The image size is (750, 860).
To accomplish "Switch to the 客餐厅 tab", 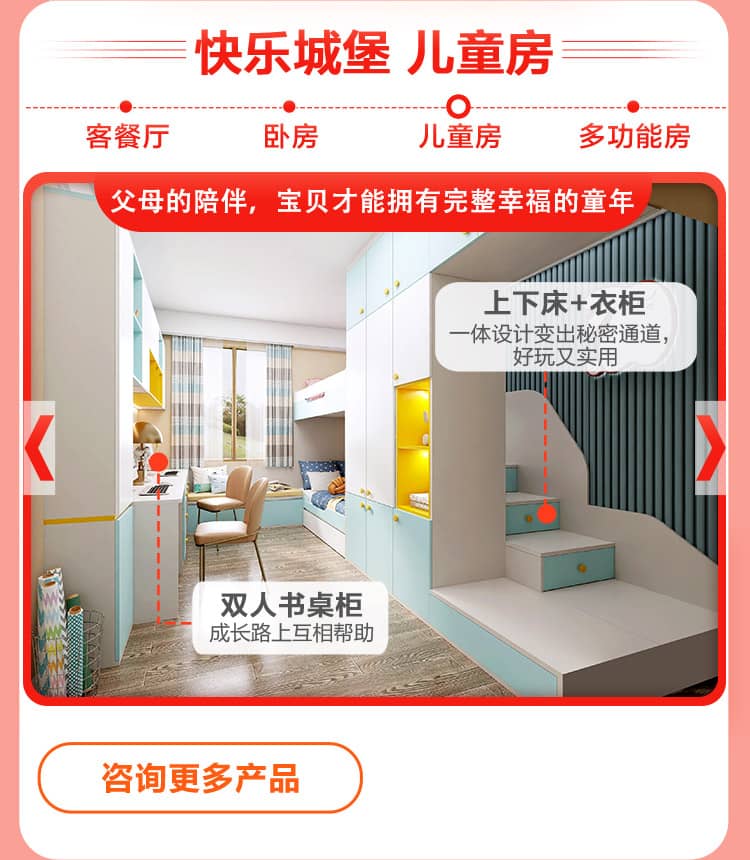I will coord(126,135).
